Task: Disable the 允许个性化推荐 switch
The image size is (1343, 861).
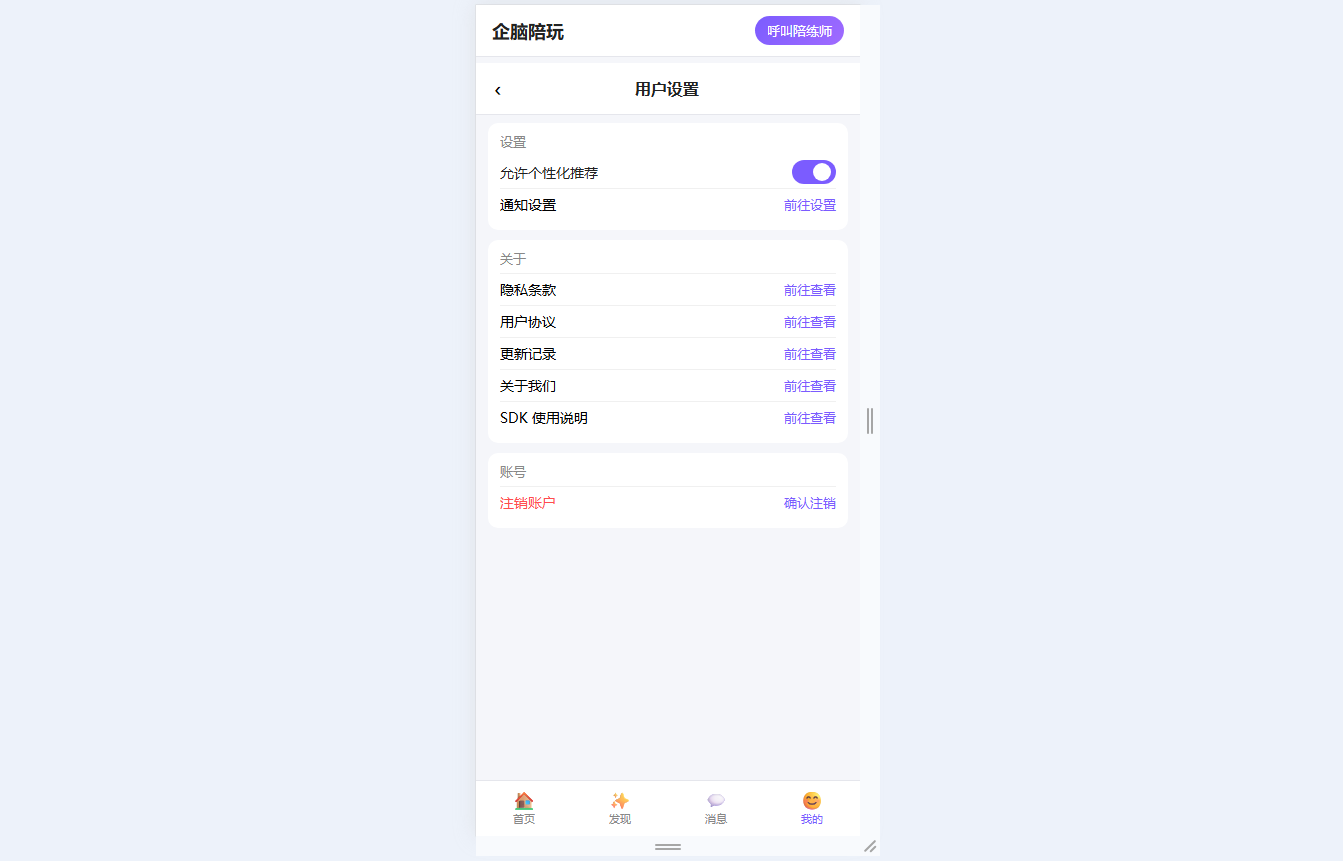Action: click(813, 172)
